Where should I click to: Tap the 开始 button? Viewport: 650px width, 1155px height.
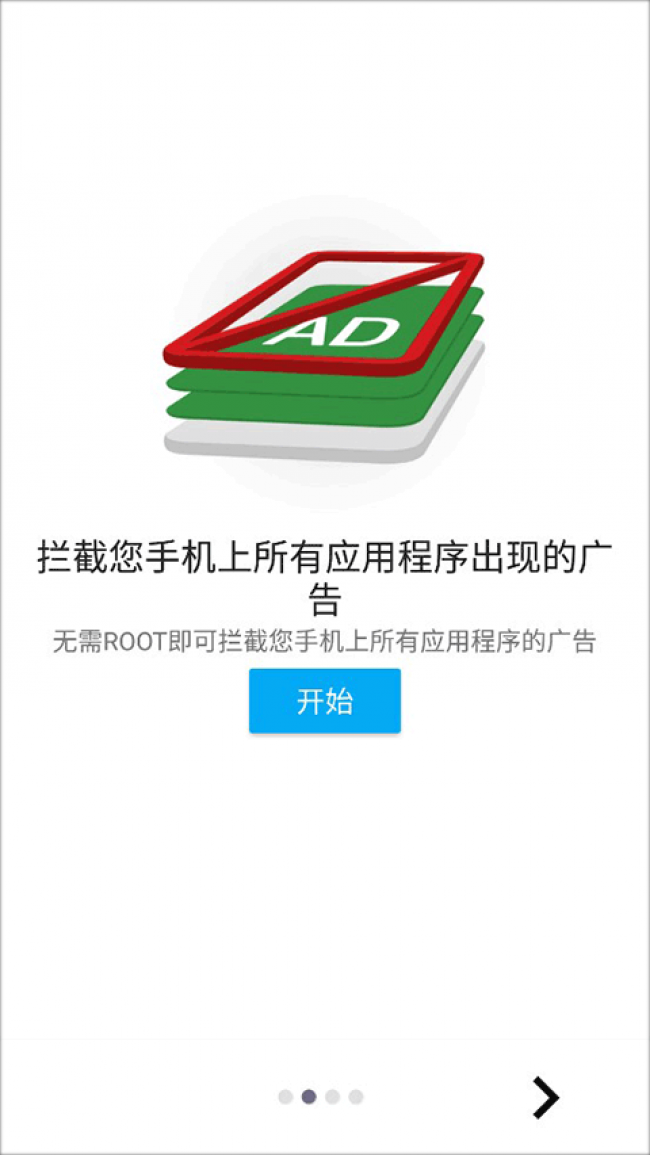point(324,701)
